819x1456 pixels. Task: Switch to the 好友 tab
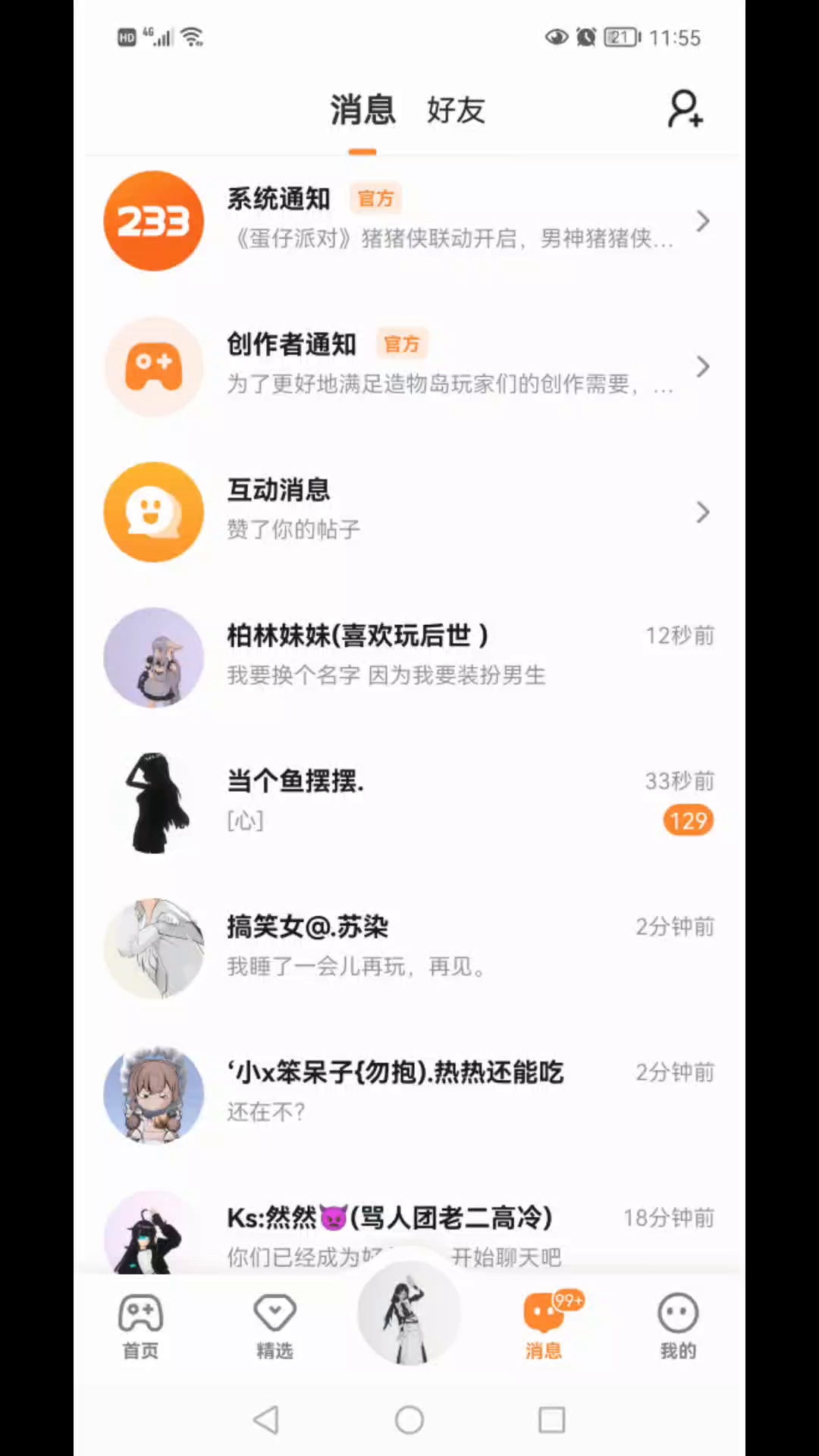455,111
